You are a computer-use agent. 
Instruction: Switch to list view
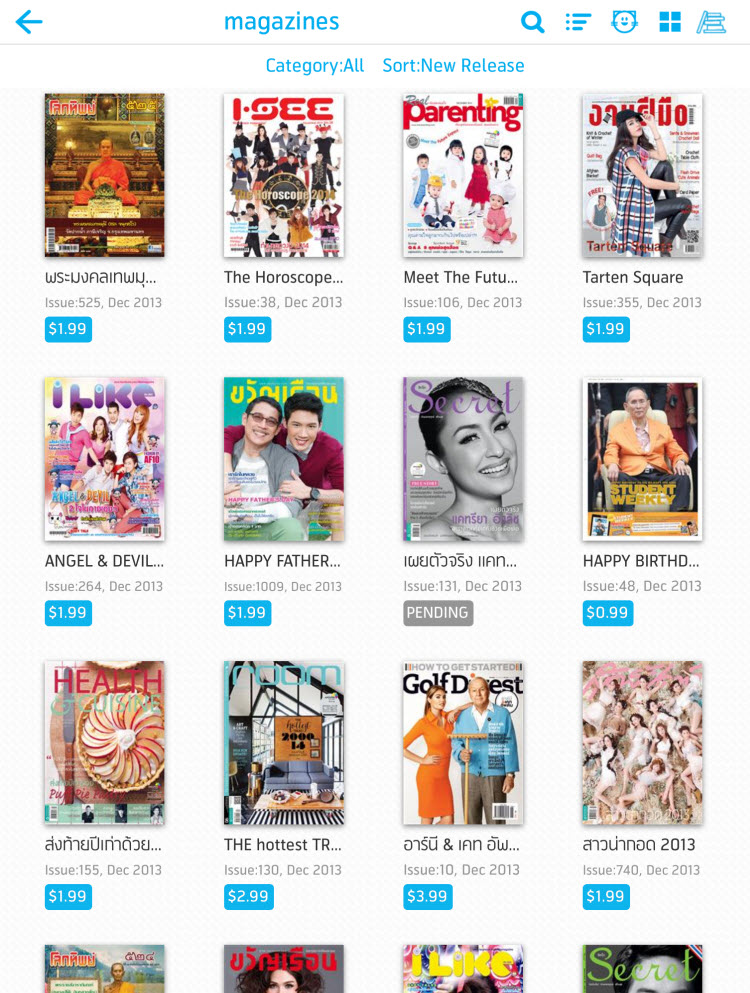tap(578, 22)
